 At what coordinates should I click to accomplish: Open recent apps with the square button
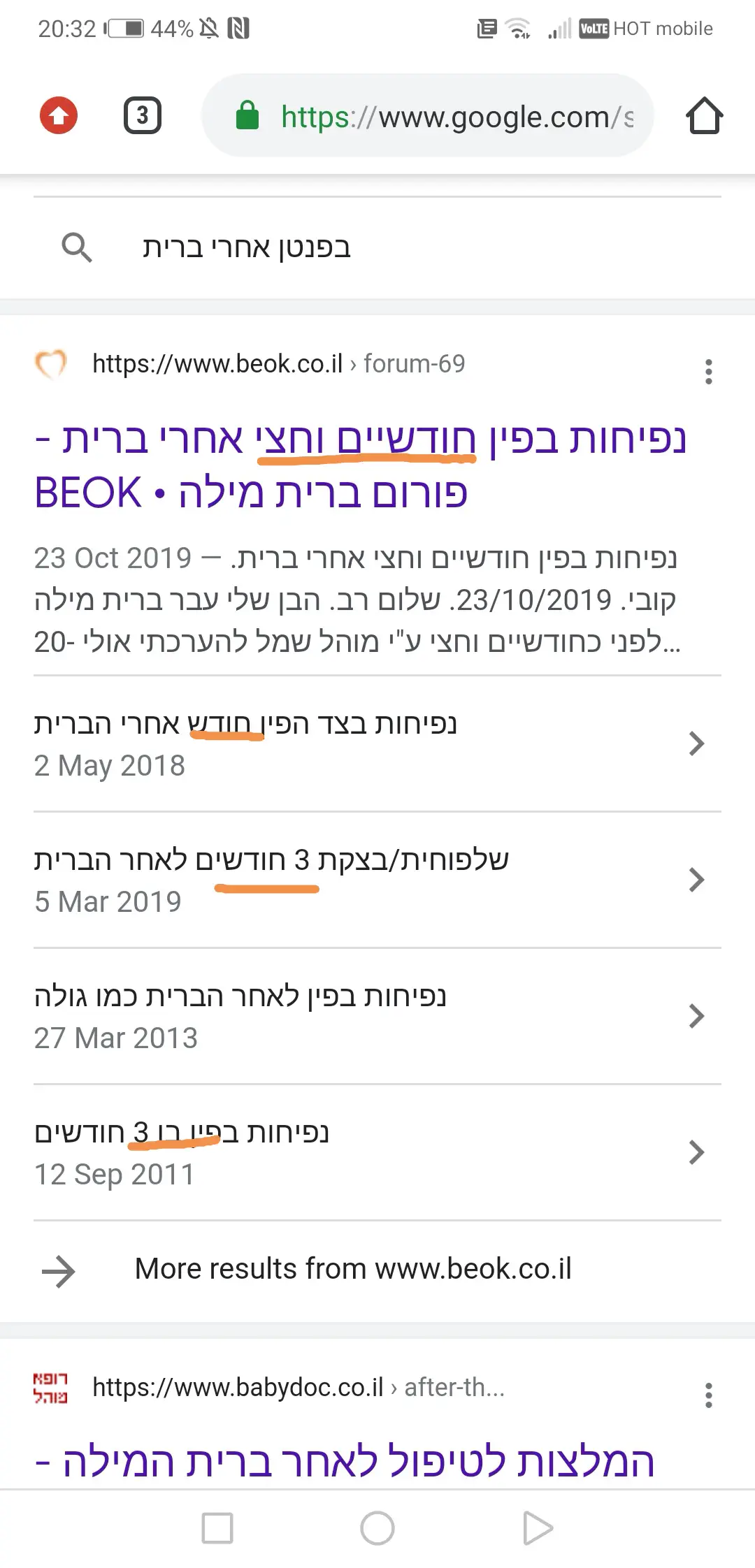pos(217,1528)
